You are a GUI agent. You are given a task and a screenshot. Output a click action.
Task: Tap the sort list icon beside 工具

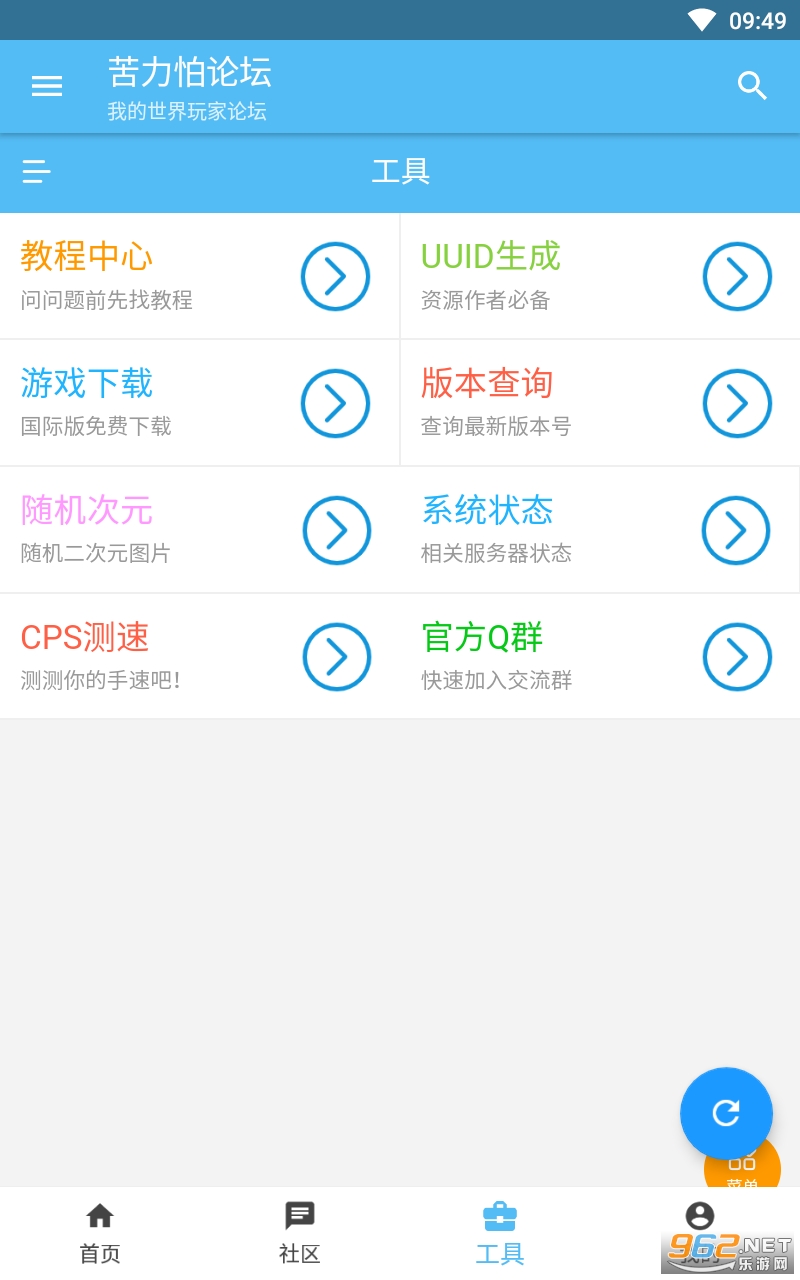pyautogui.click(x=36, y=172)
